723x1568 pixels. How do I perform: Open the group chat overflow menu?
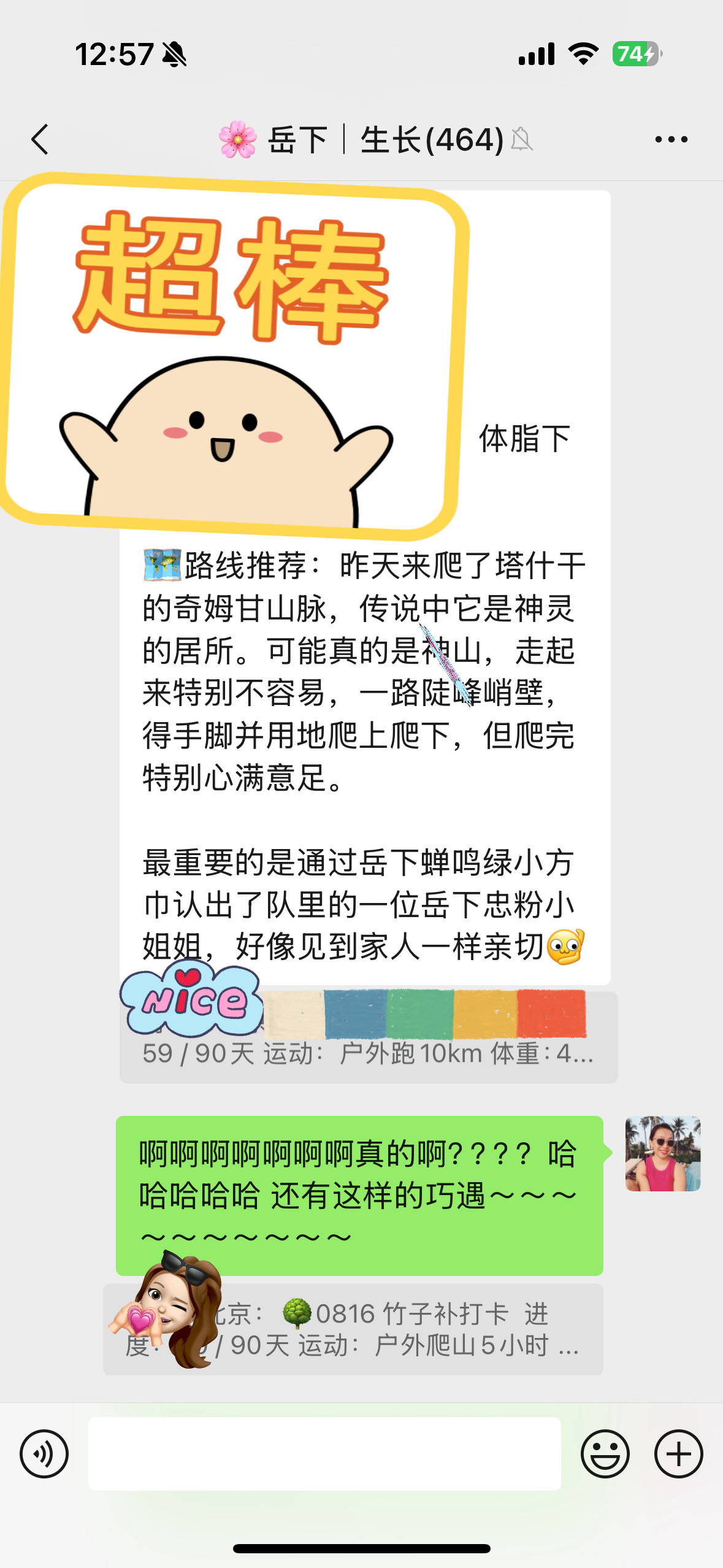[671, 139]
